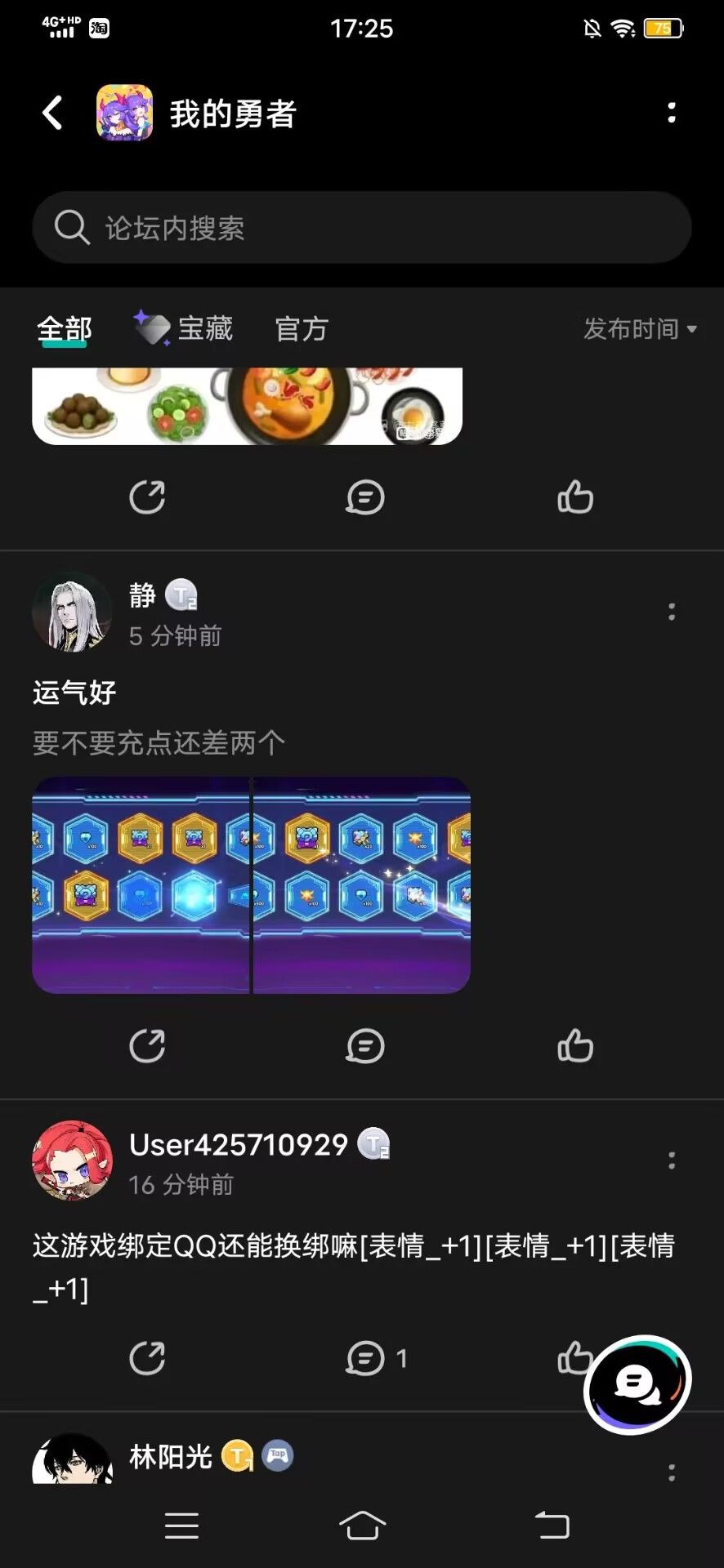724x1568 pixels.
Task: Check 静's T2 level badge
Action: coord(181,594)
